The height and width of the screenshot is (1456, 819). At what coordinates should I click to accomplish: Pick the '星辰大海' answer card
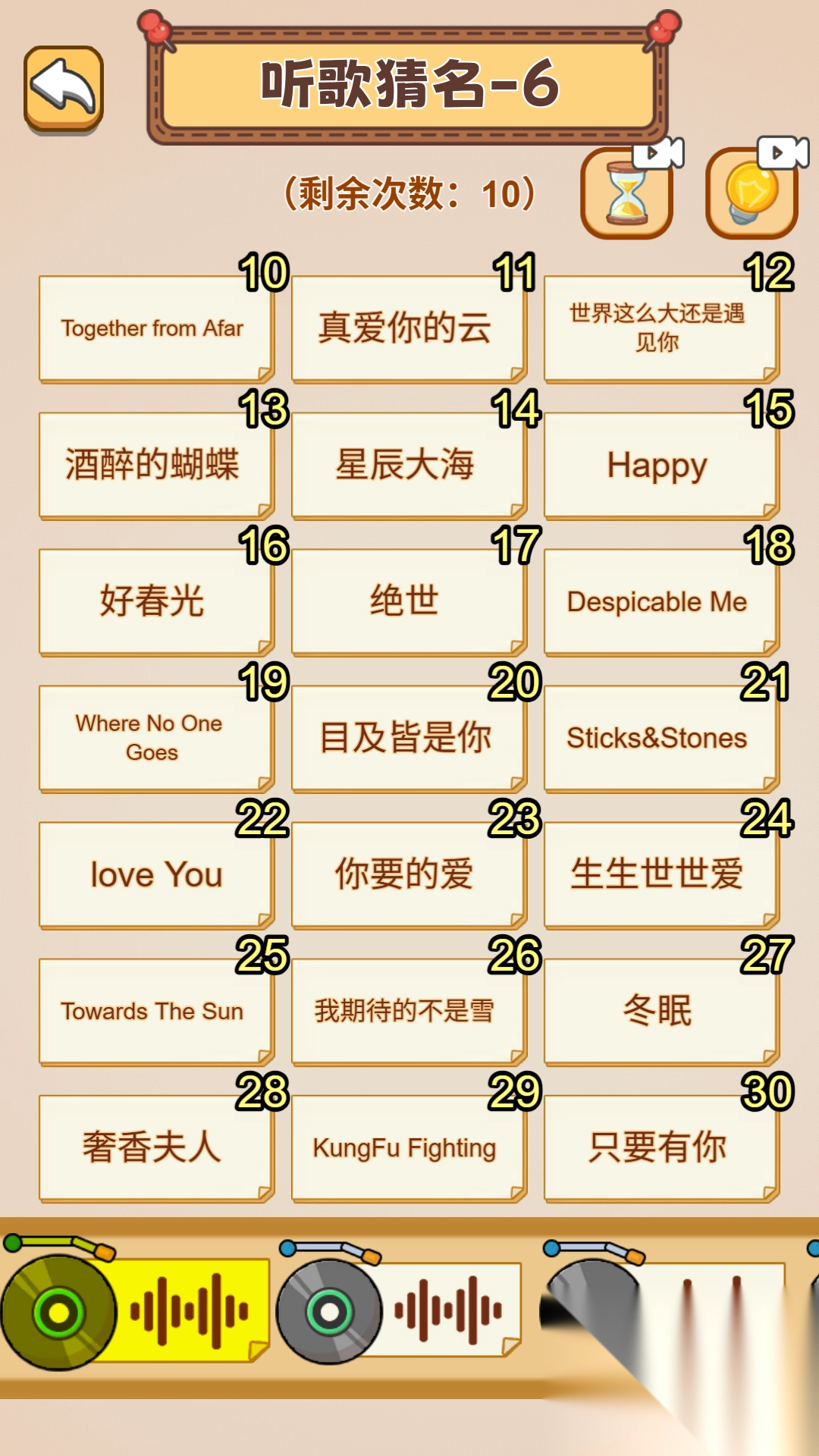(406, 465)
